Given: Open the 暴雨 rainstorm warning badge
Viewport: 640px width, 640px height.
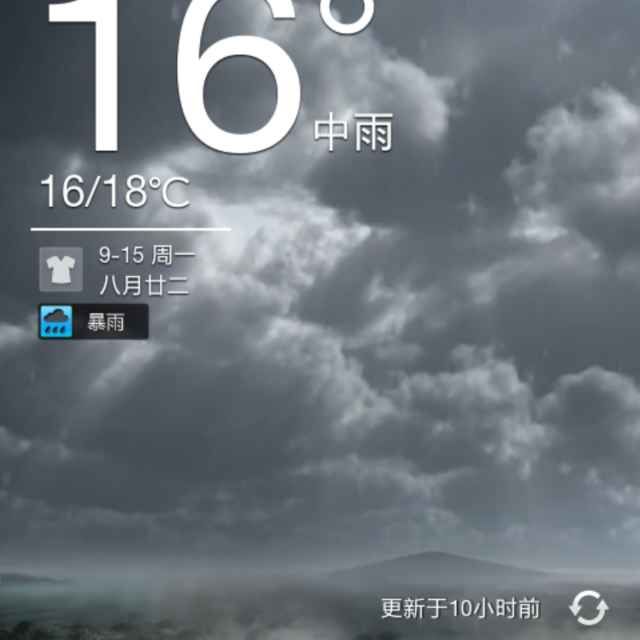Looking at the screenshot, I should click(x=93, y=322).
